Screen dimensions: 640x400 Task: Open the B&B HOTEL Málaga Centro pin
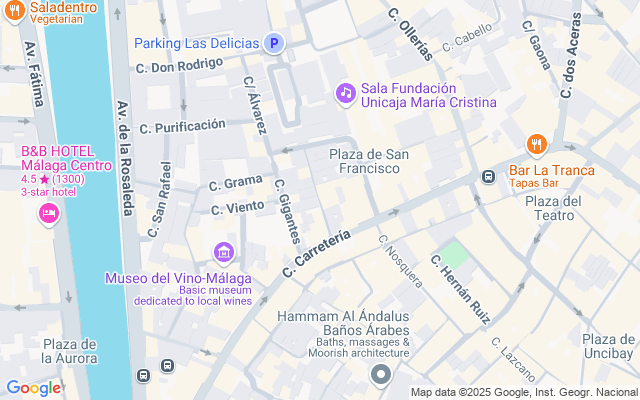click(49, 215)
